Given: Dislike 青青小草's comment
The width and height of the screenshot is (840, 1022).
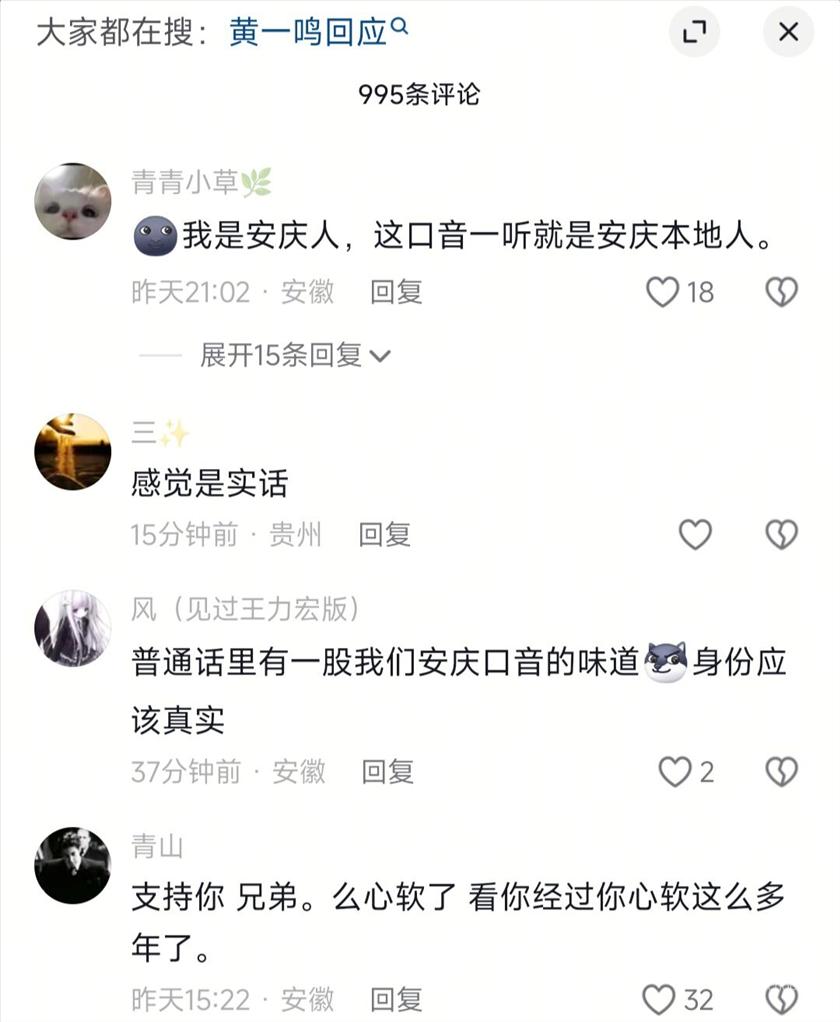Looking at the screenshot, I should coord(781,292).
